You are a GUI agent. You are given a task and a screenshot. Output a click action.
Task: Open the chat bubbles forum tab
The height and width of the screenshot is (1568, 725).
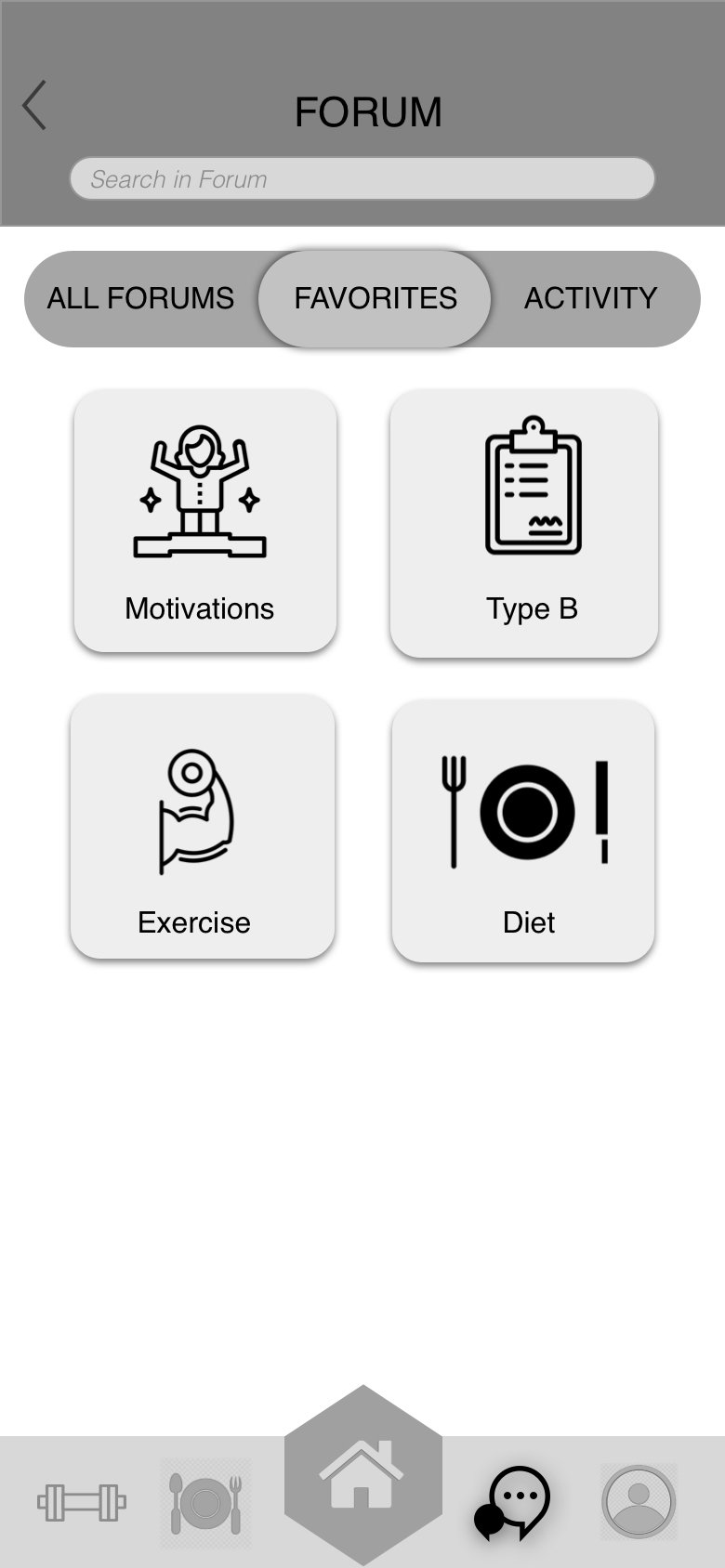tap(513, 1503)
